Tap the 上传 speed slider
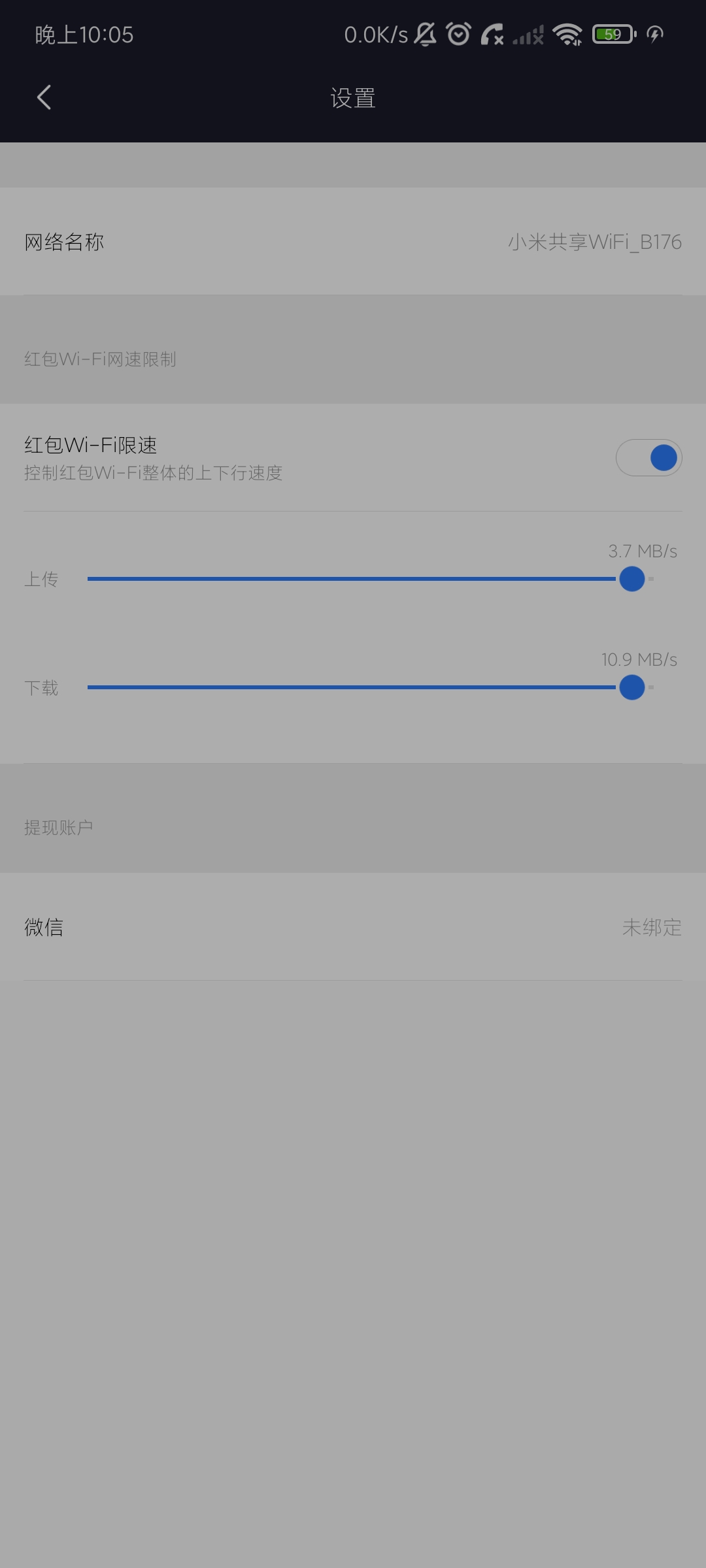The height and width of the screenshot is (1568, 706). point(371,579)
